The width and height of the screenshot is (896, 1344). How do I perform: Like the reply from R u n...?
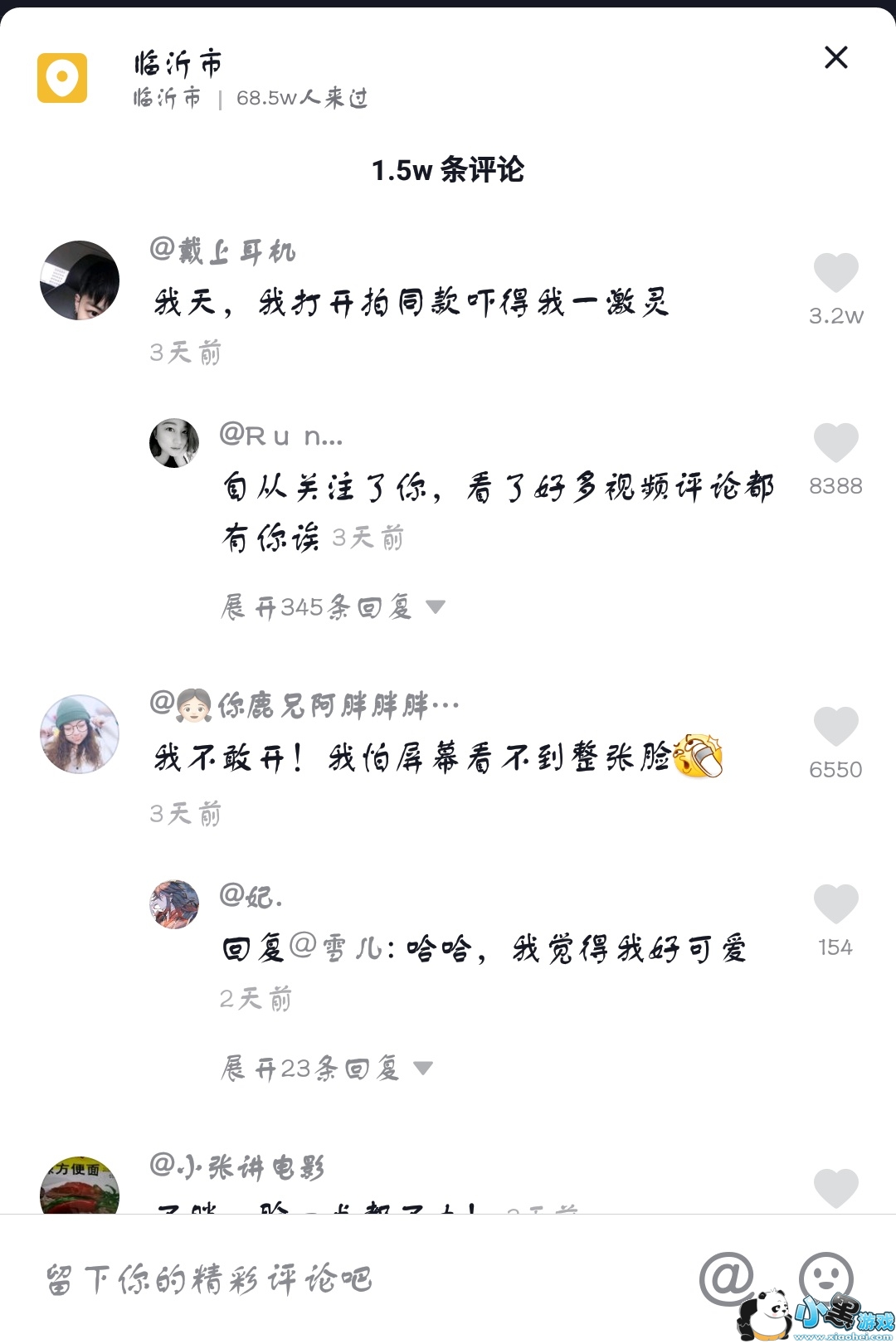pos(835,442)
